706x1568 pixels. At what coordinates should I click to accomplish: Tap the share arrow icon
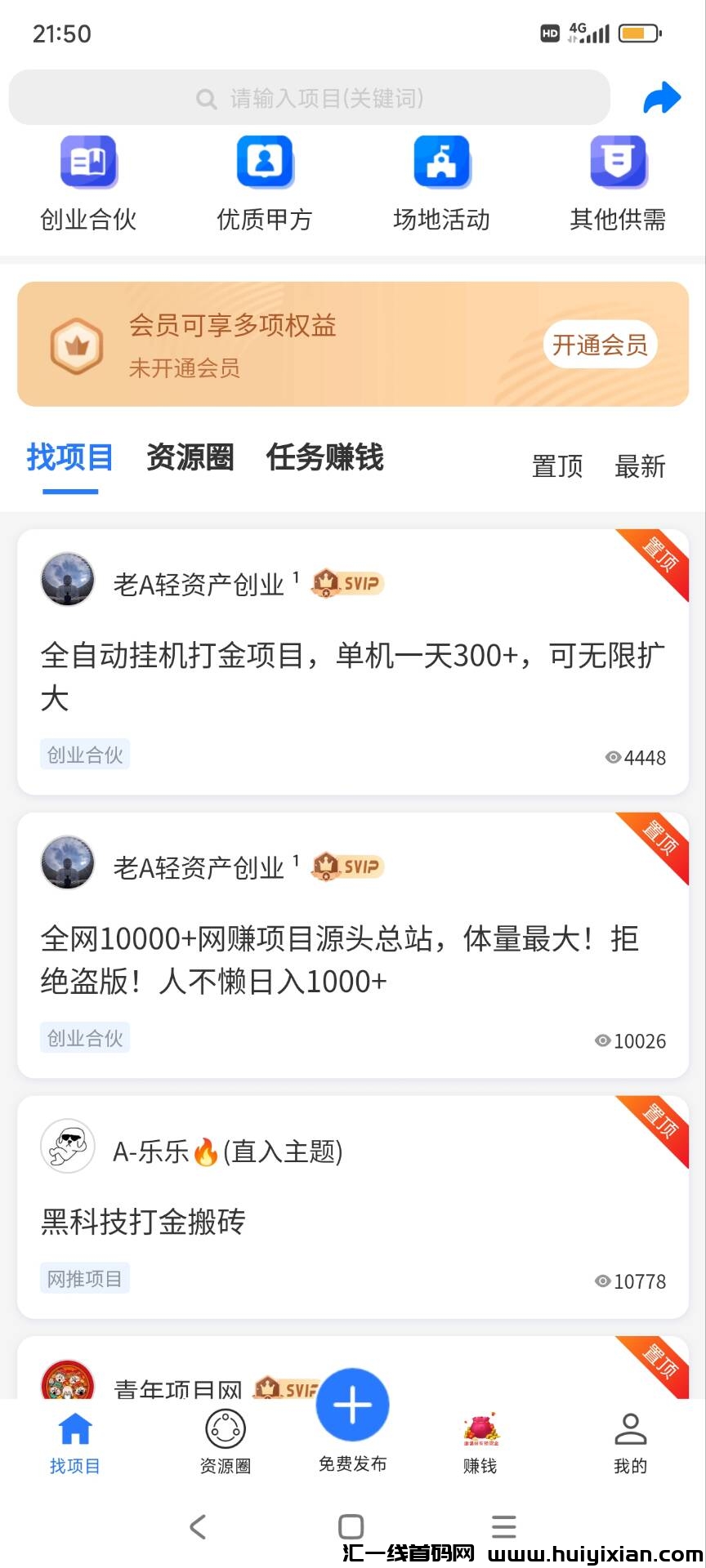pos(661,98)
